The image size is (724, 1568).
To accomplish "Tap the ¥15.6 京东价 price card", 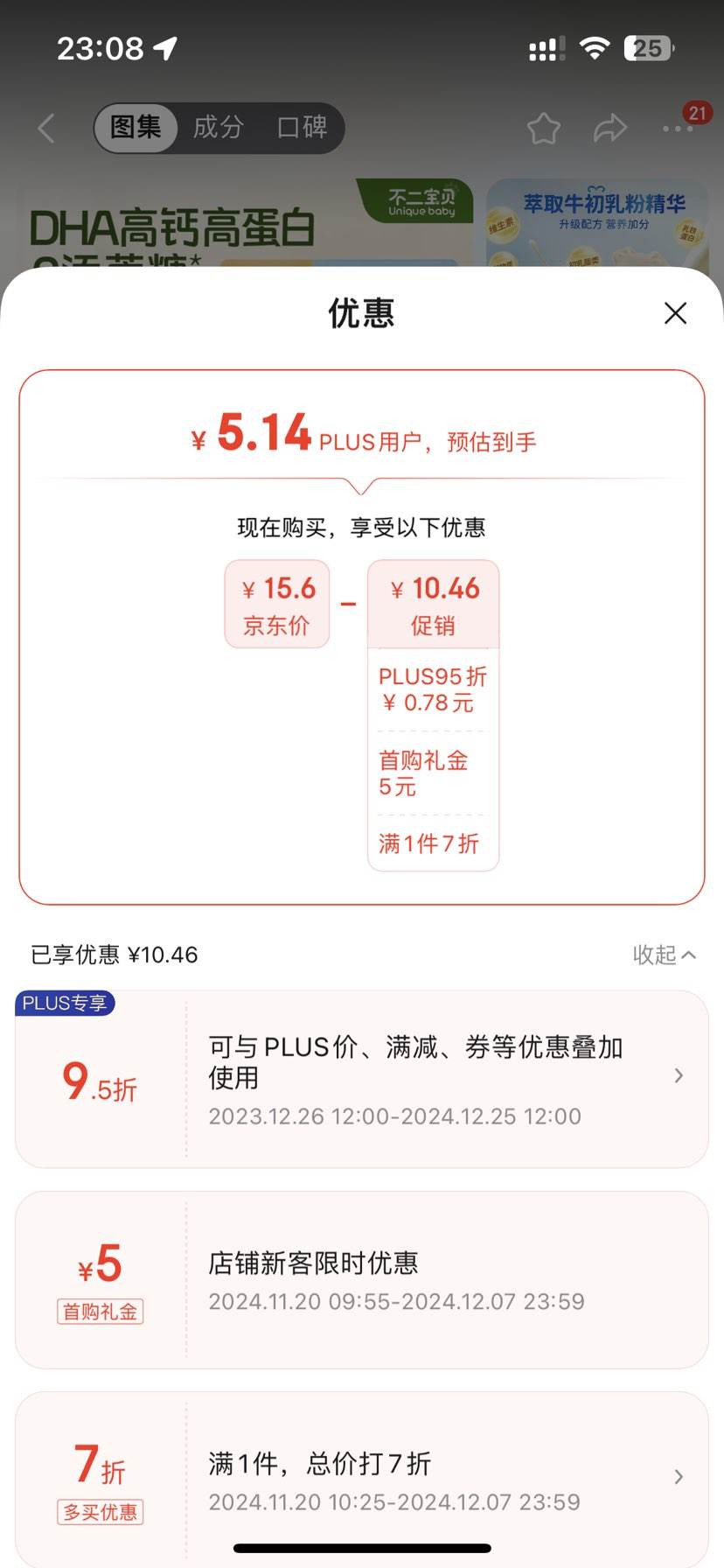I will coord(276,604).
